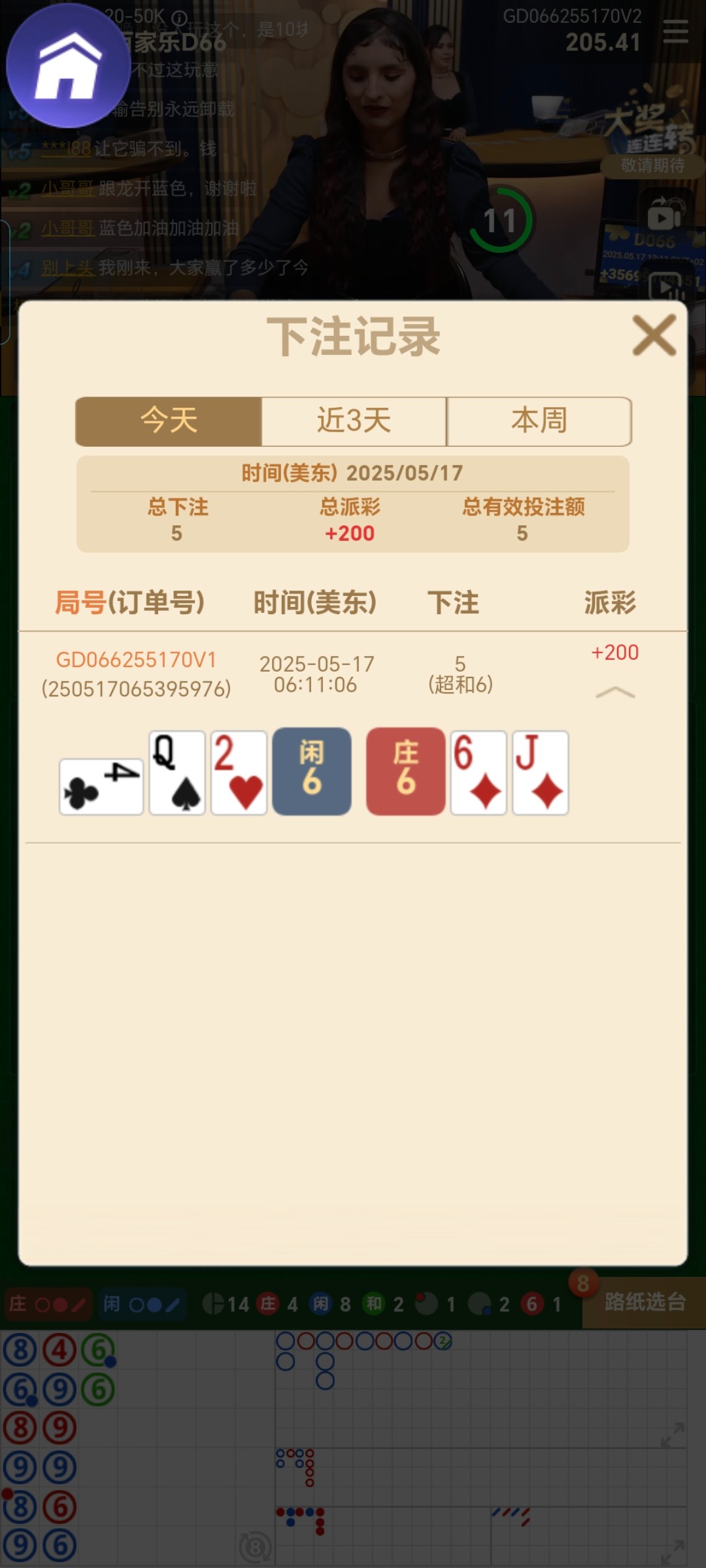Open 路纸选台 table selection
The height and width of the screenshot is (1568, 706).
pyautogui.click(x=643, y=1302)
